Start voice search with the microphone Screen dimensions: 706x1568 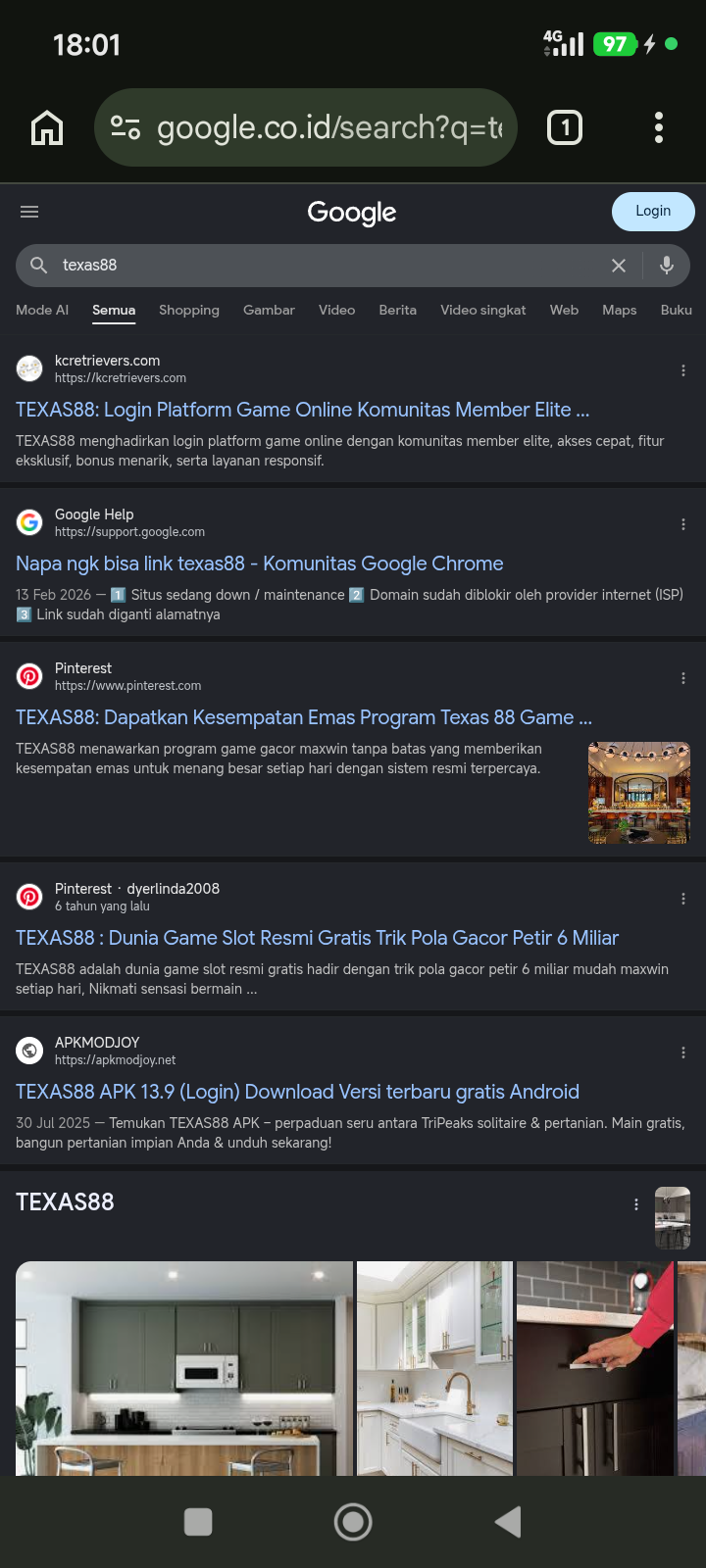[667, 266]
